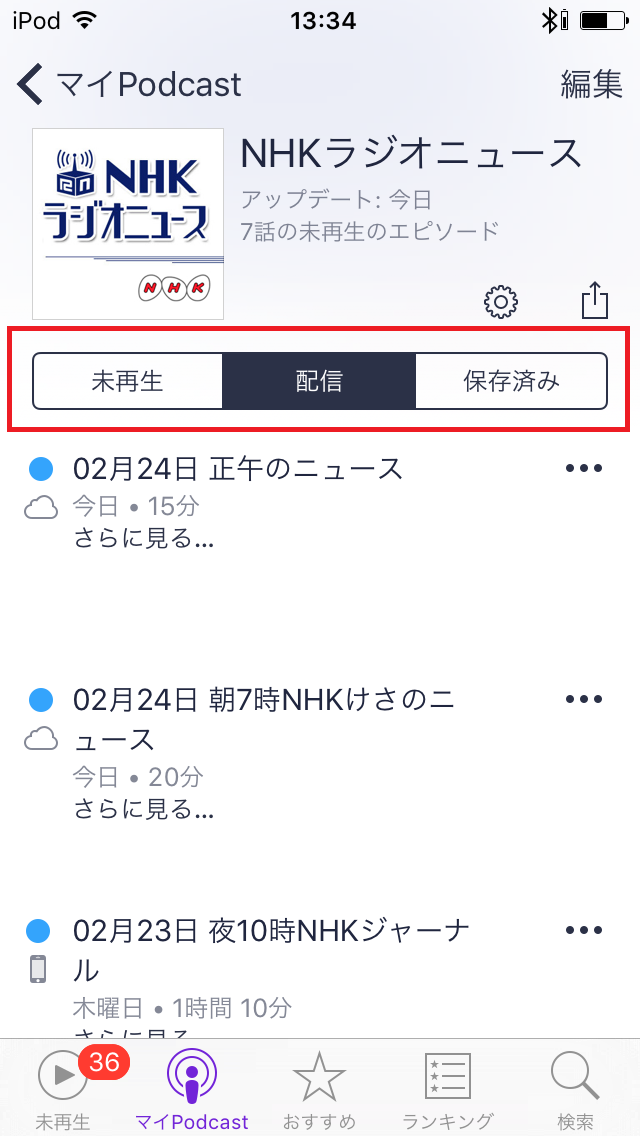Select the 配信 segment

click(x=319, y=381)
